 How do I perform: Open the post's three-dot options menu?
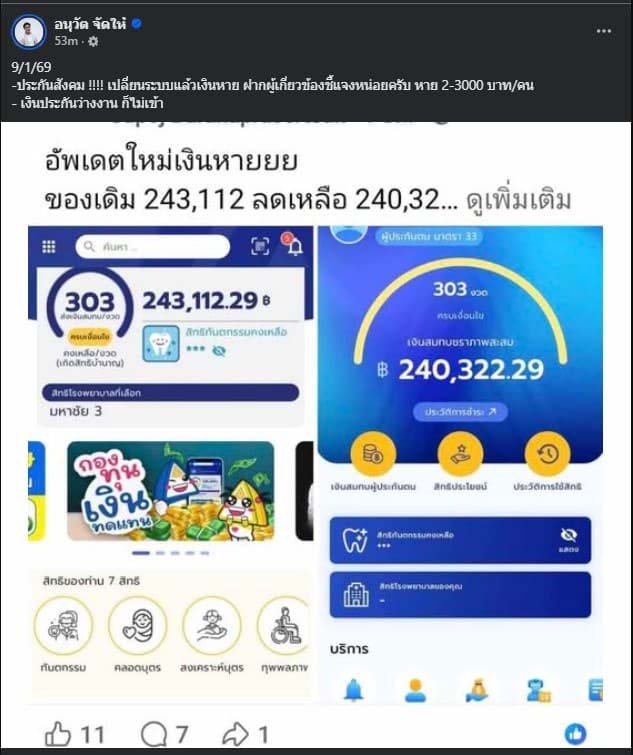click(603, 32)
